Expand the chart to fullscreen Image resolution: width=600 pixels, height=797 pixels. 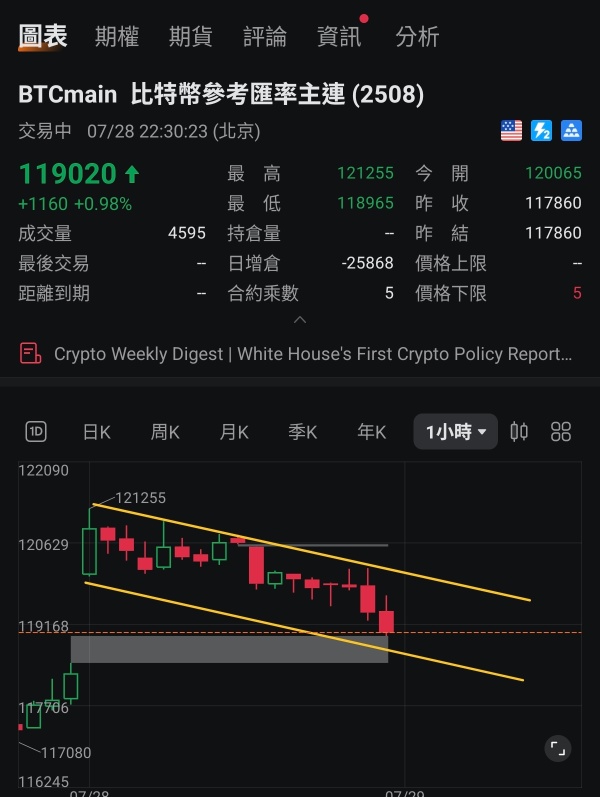click(x=558, y=748)
